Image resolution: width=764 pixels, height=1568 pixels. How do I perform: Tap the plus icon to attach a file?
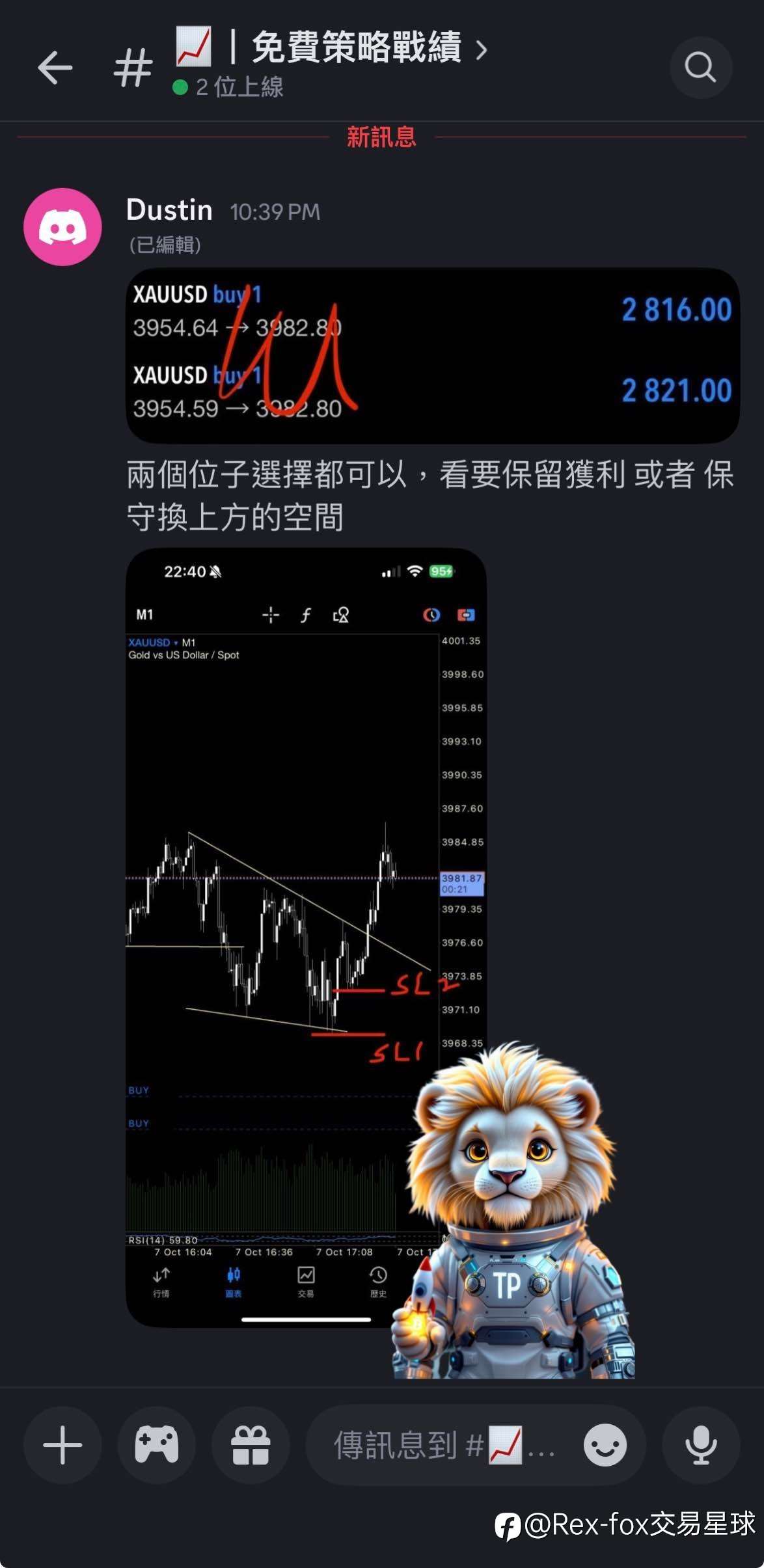tap(62, 1445)
